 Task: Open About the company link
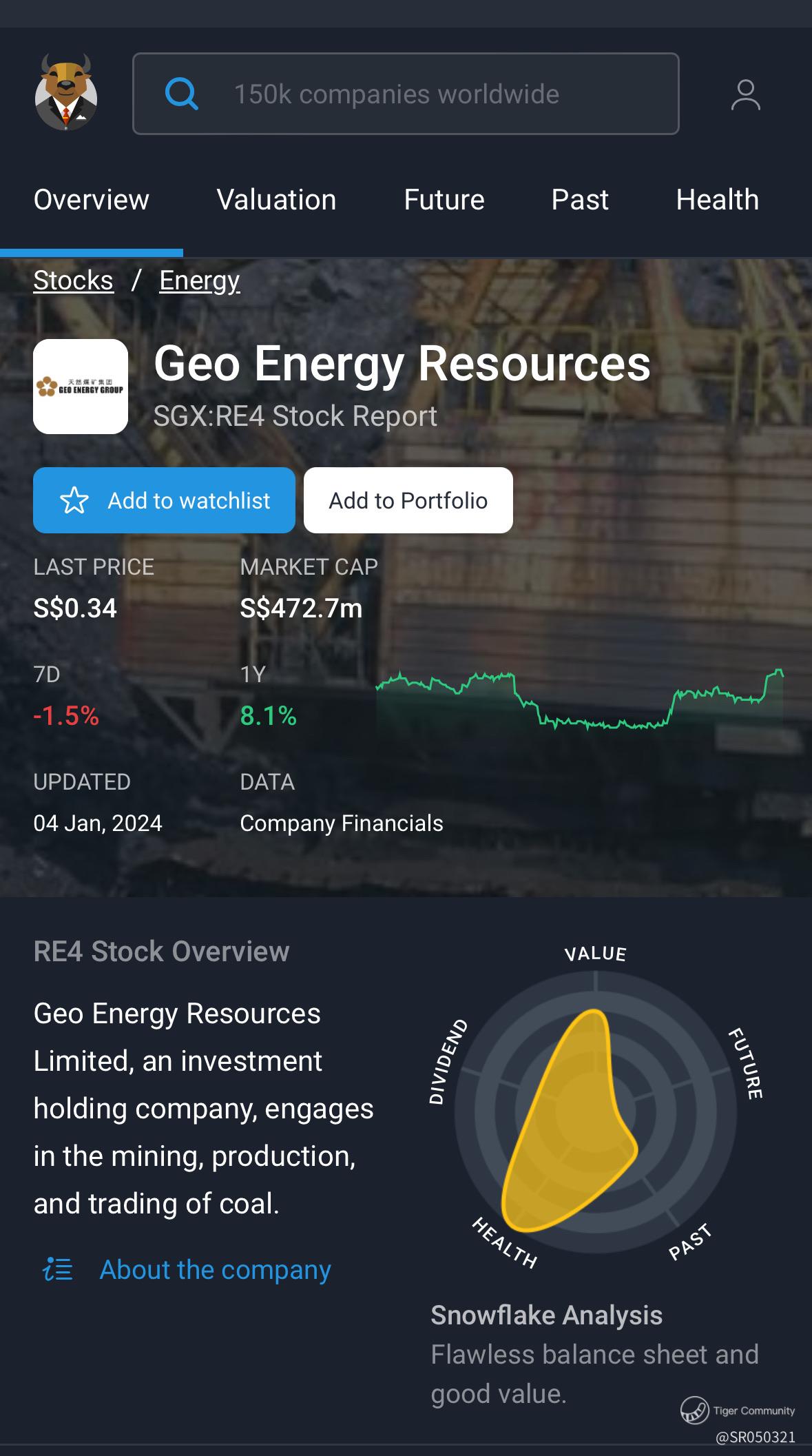click(x=215, y=1269)
